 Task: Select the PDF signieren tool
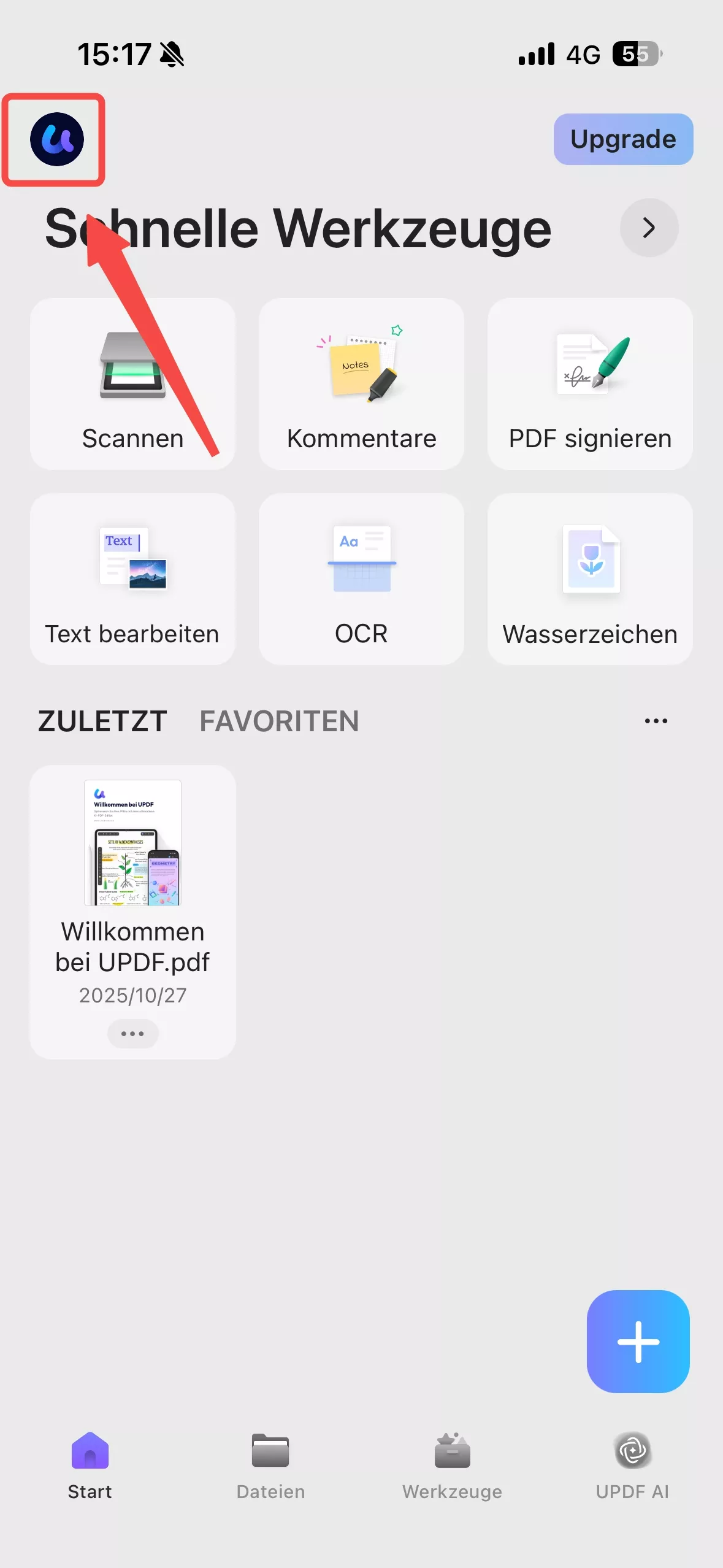pyautogui.click(x=589, y=383)
